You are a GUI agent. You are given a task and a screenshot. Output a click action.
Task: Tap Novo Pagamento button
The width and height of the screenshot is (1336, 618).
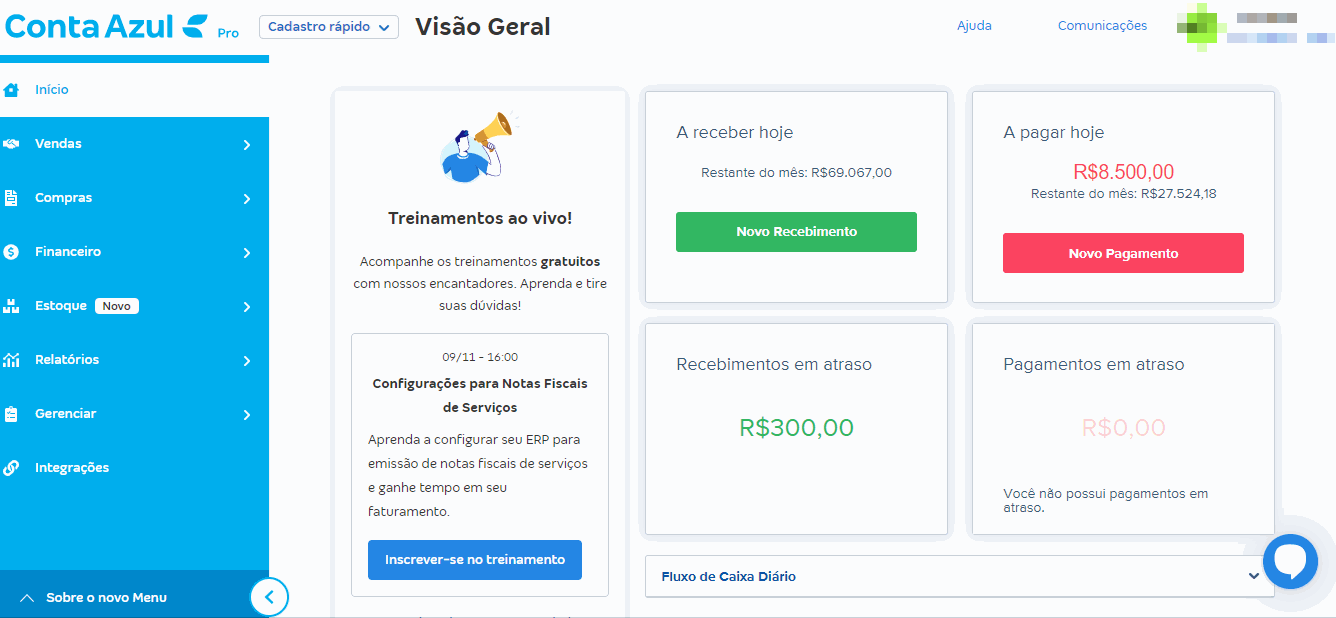tap(1123, 254)
